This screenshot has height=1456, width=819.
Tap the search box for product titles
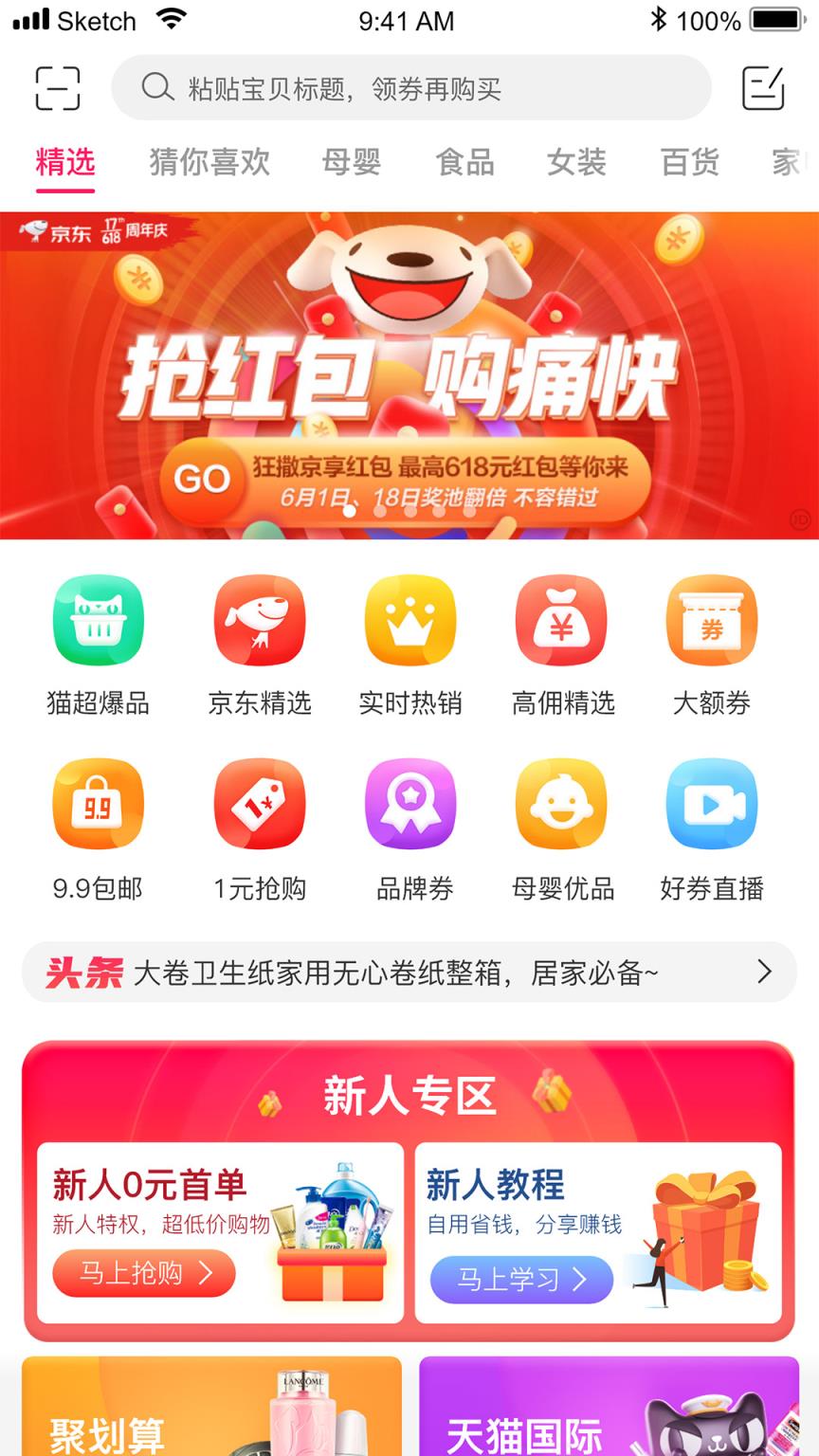[410, 88]
